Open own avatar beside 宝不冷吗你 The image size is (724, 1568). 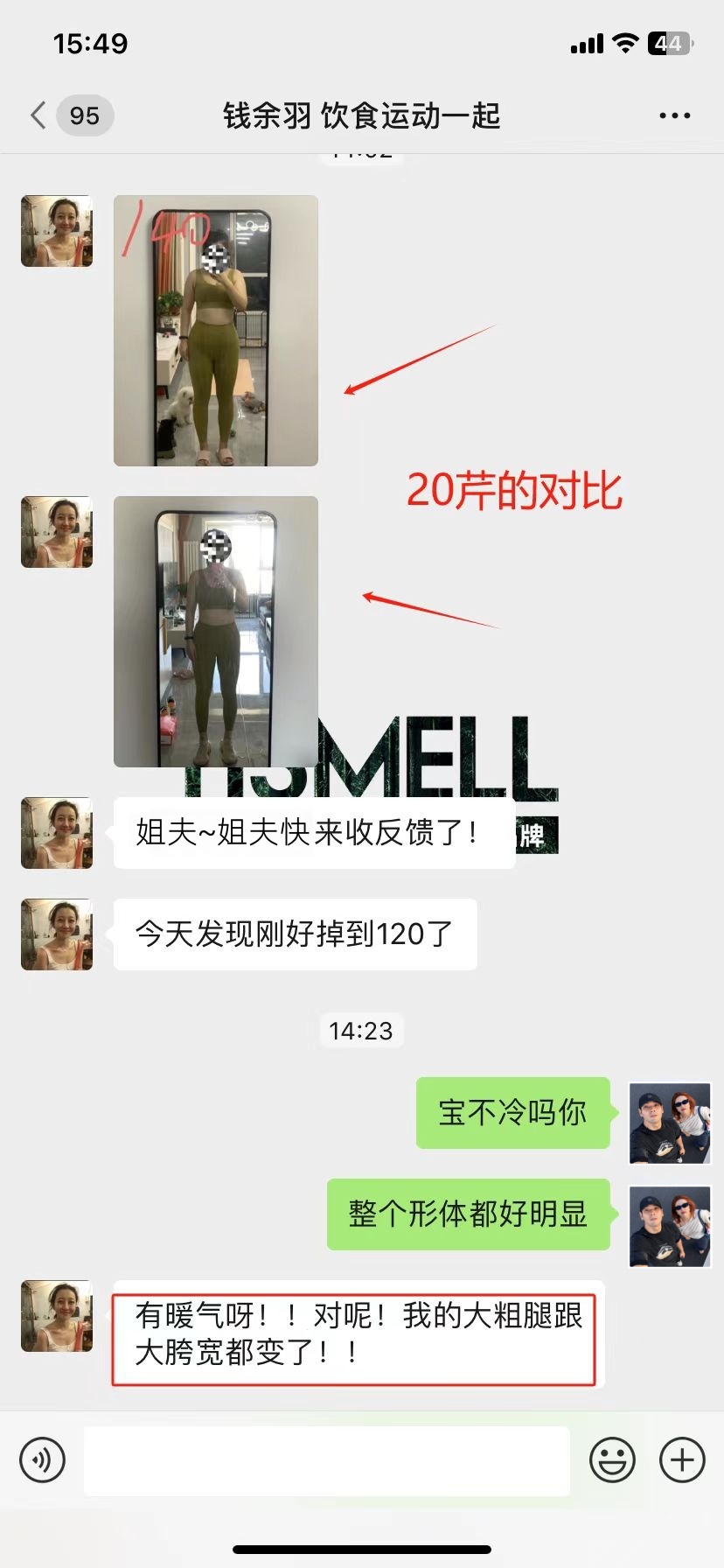[x=670, y=1123]
